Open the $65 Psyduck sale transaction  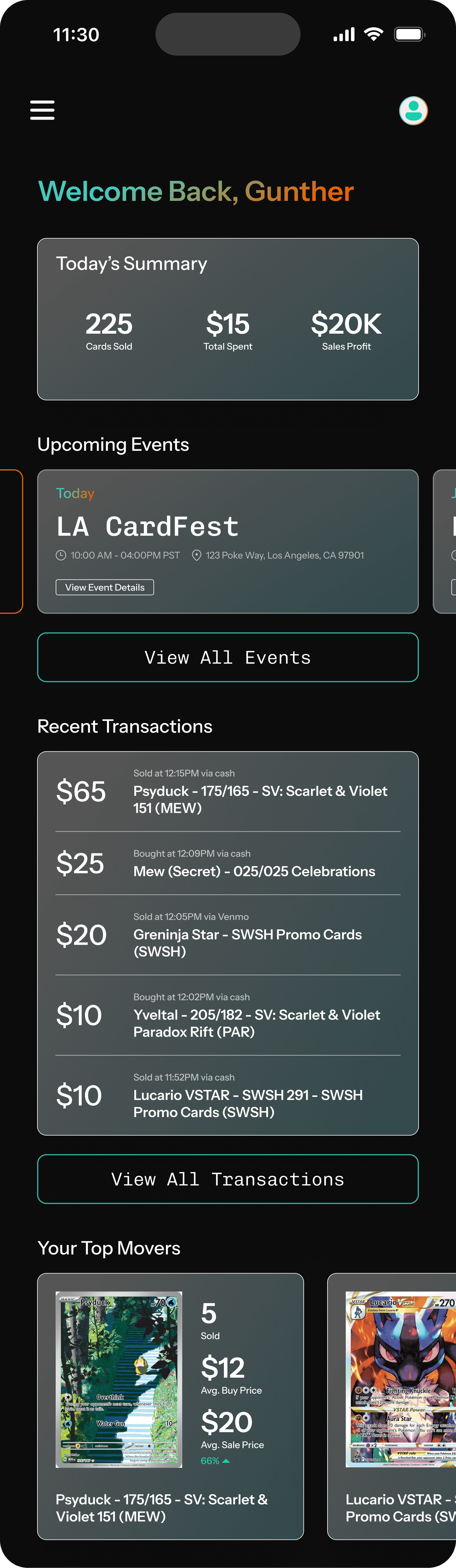click(228, 791)
